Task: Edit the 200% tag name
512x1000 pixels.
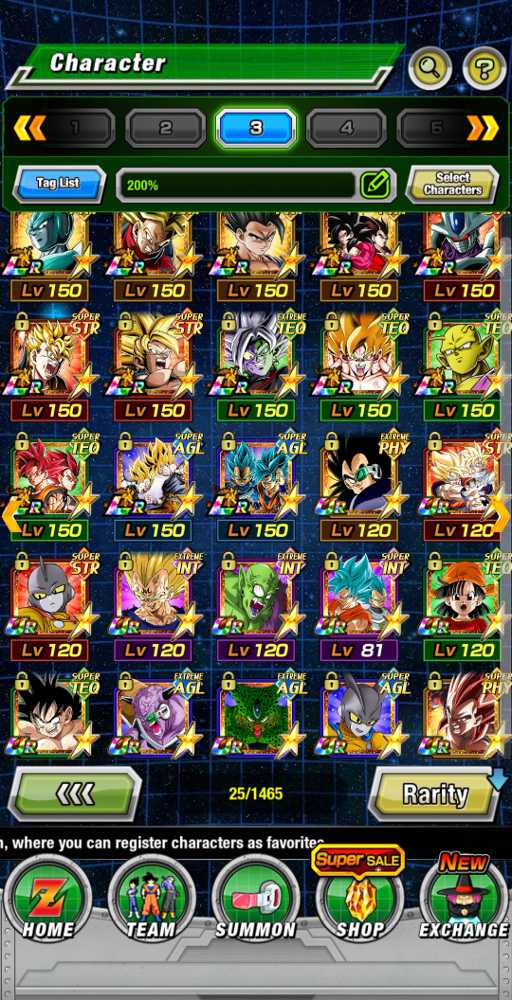Action: 375,186
